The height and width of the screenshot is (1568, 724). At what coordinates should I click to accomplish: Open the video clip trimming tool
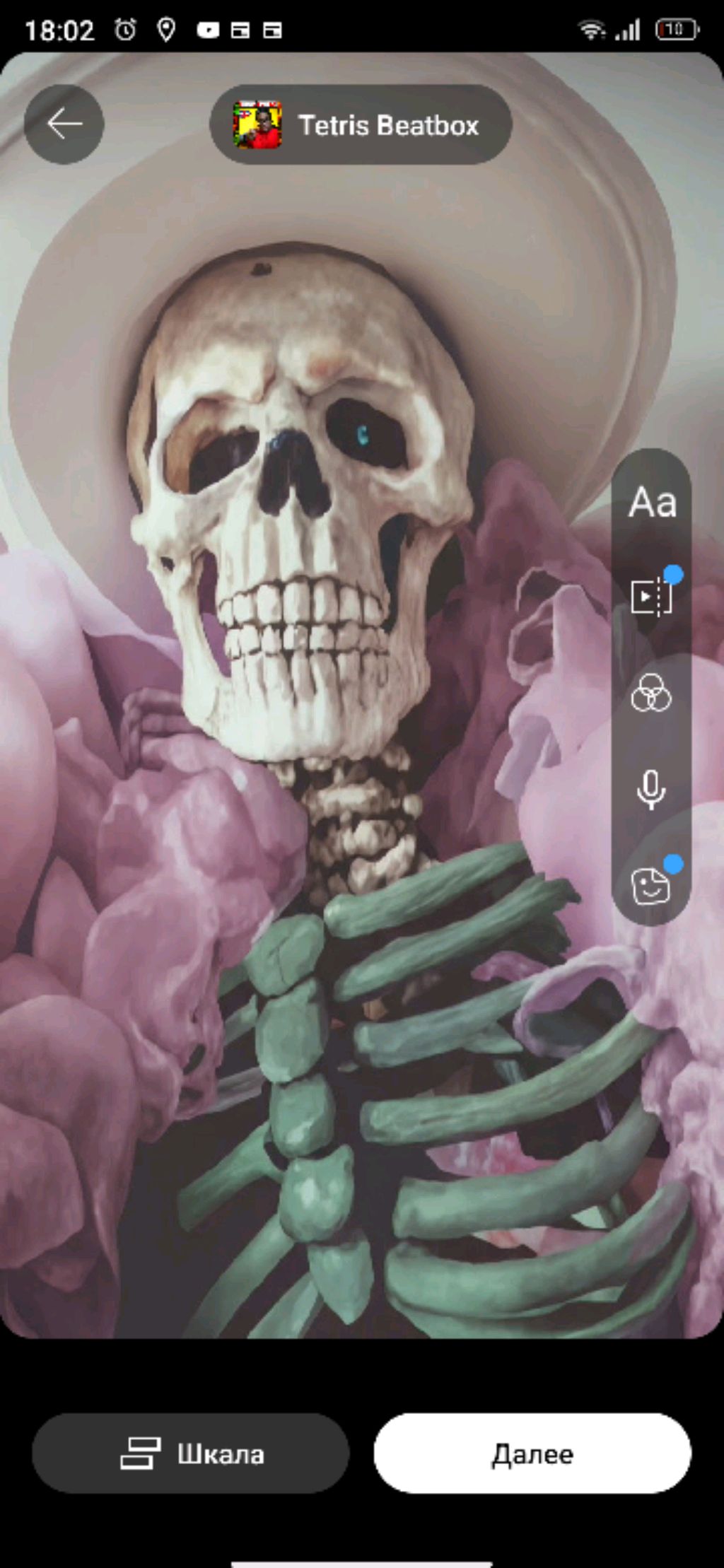[650, 597]
